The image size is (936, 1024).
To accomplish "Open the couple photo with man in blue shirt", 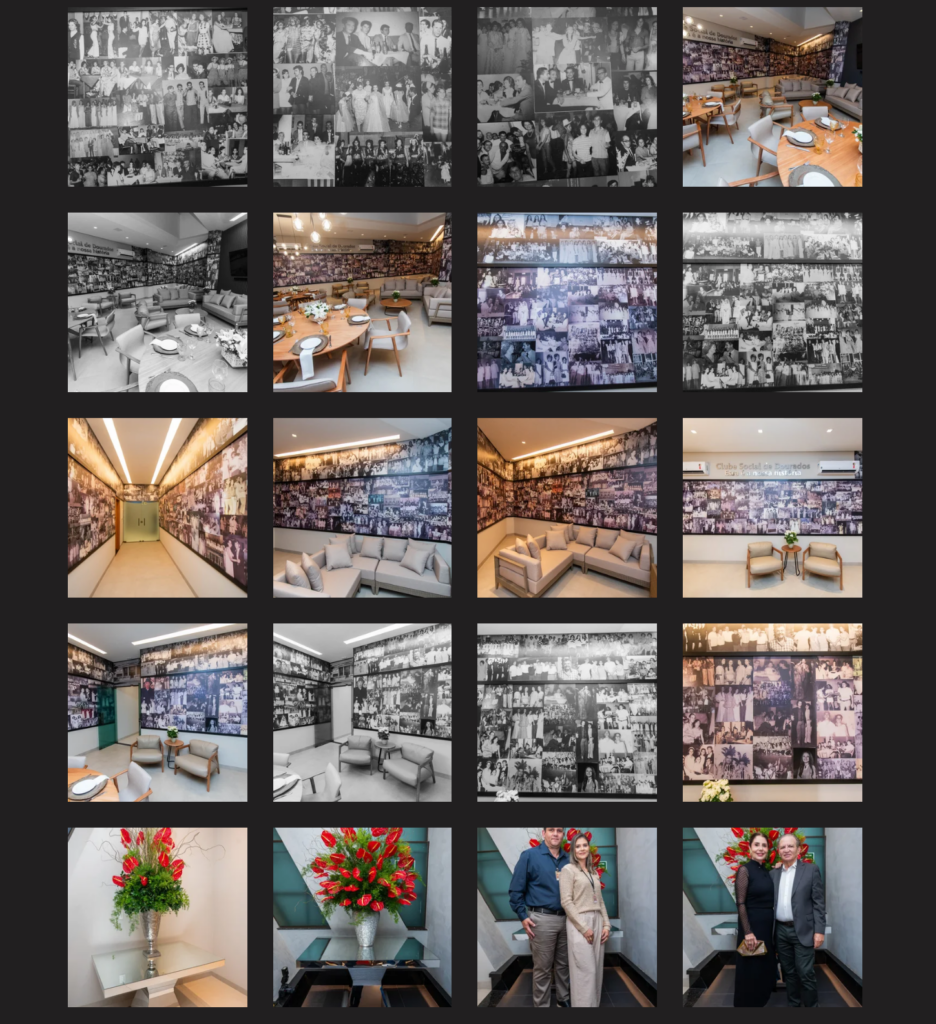I will pos(567,917).
